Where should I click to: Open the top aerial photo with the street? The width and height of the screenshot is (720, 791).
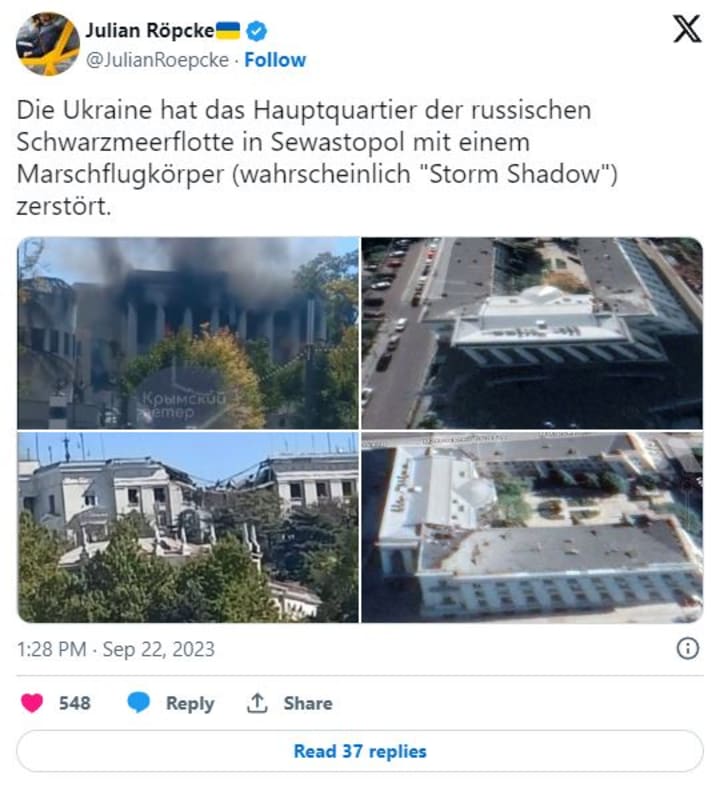[531, 332]
